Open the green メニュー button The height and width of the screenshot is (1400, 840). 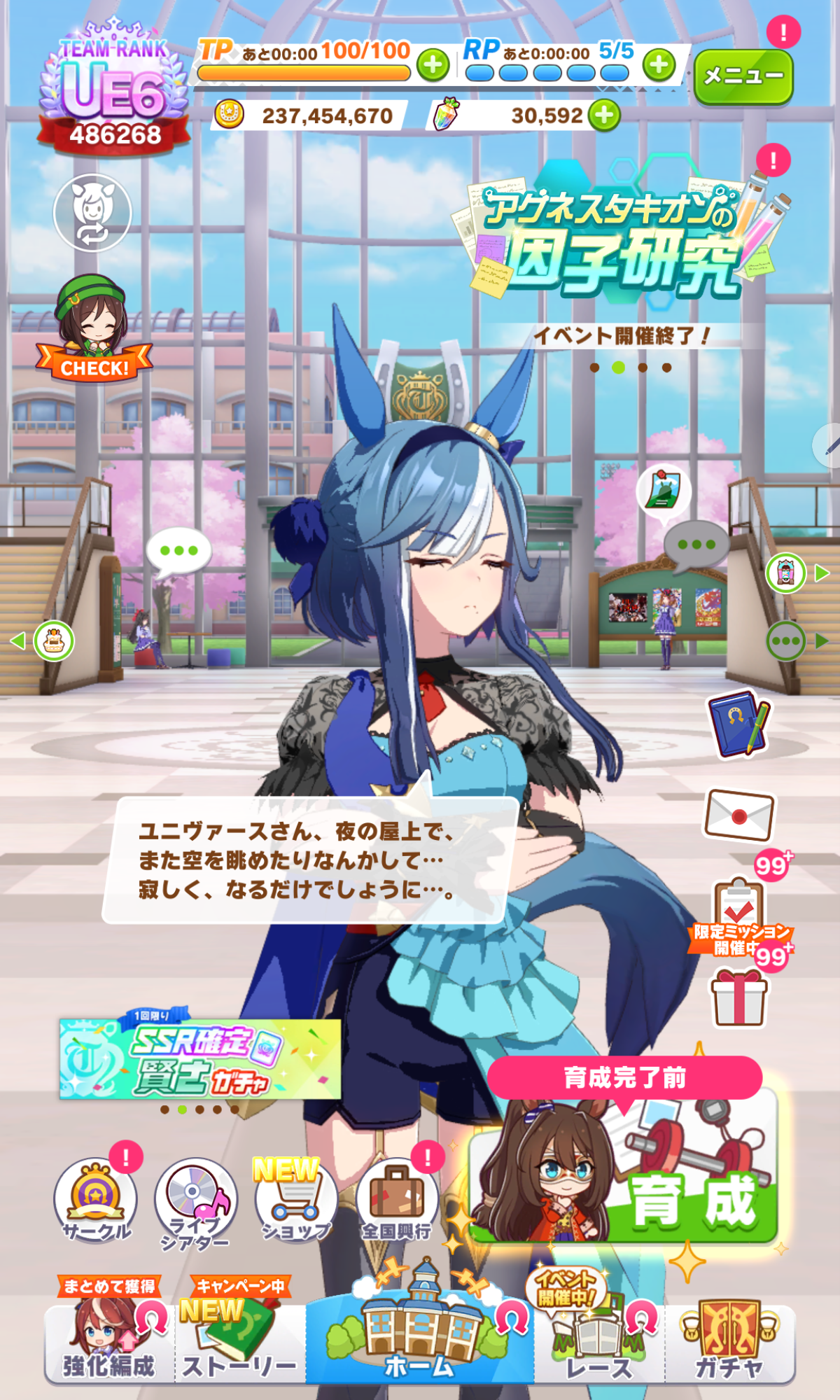click(x=743, y=76)
